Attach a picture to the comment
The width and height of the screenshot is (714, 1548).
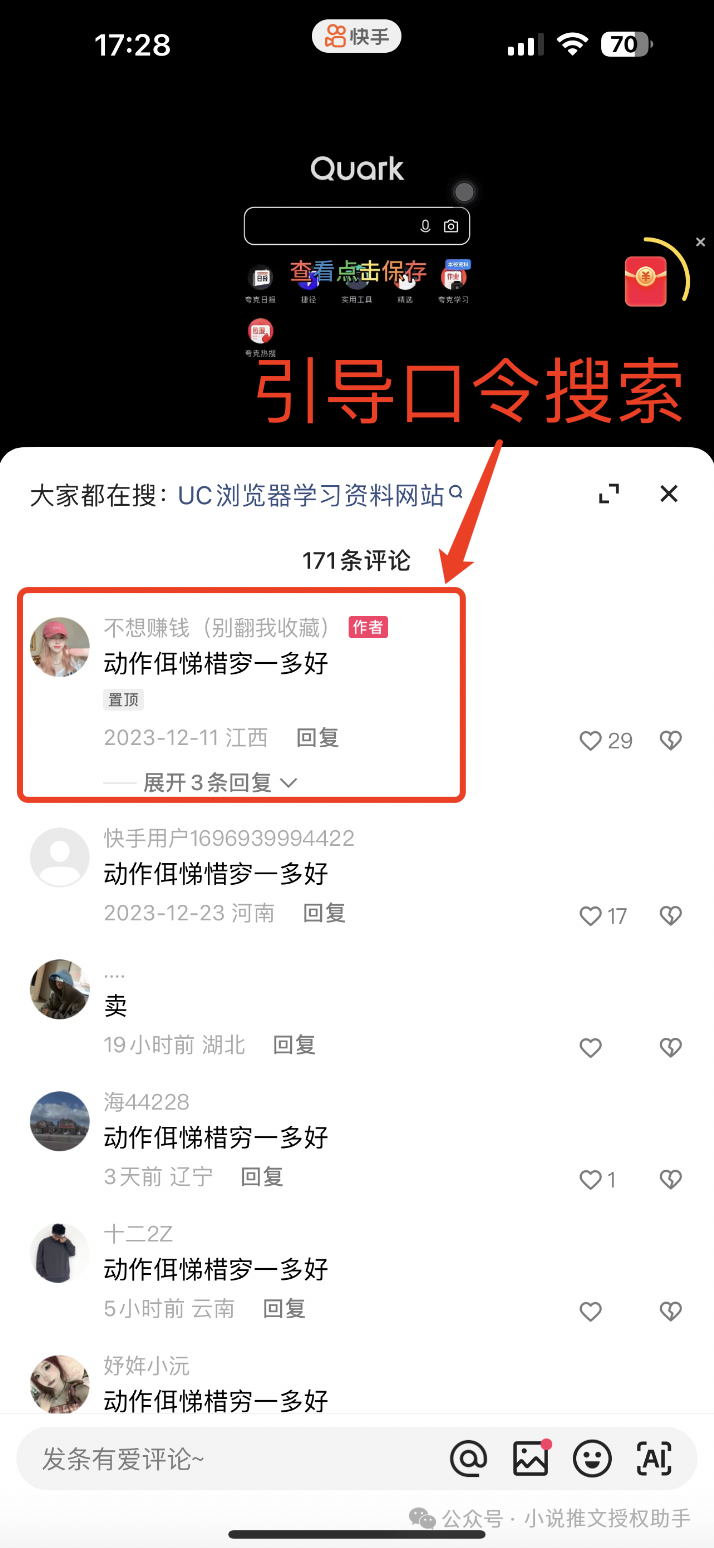530,1459
